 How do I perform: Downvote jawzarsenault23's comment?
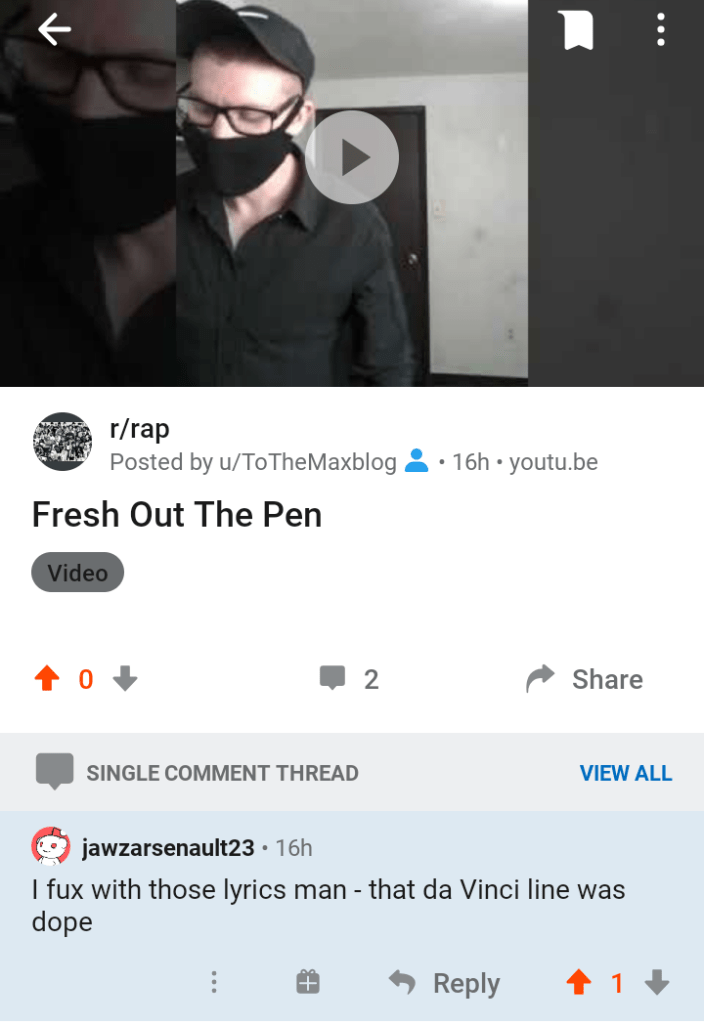click(657, 983)
